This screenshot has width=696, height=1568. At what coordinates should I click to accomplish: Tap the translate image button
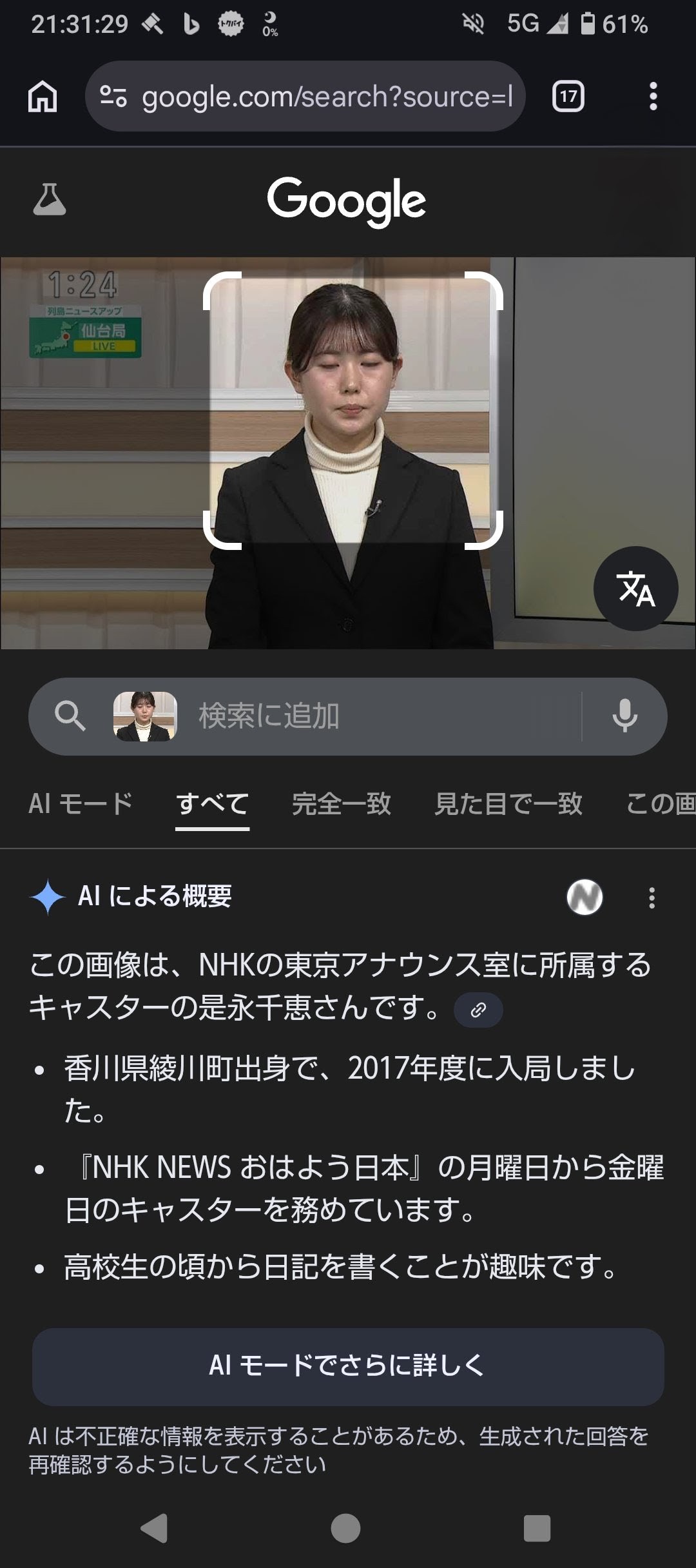pos(635,588)
